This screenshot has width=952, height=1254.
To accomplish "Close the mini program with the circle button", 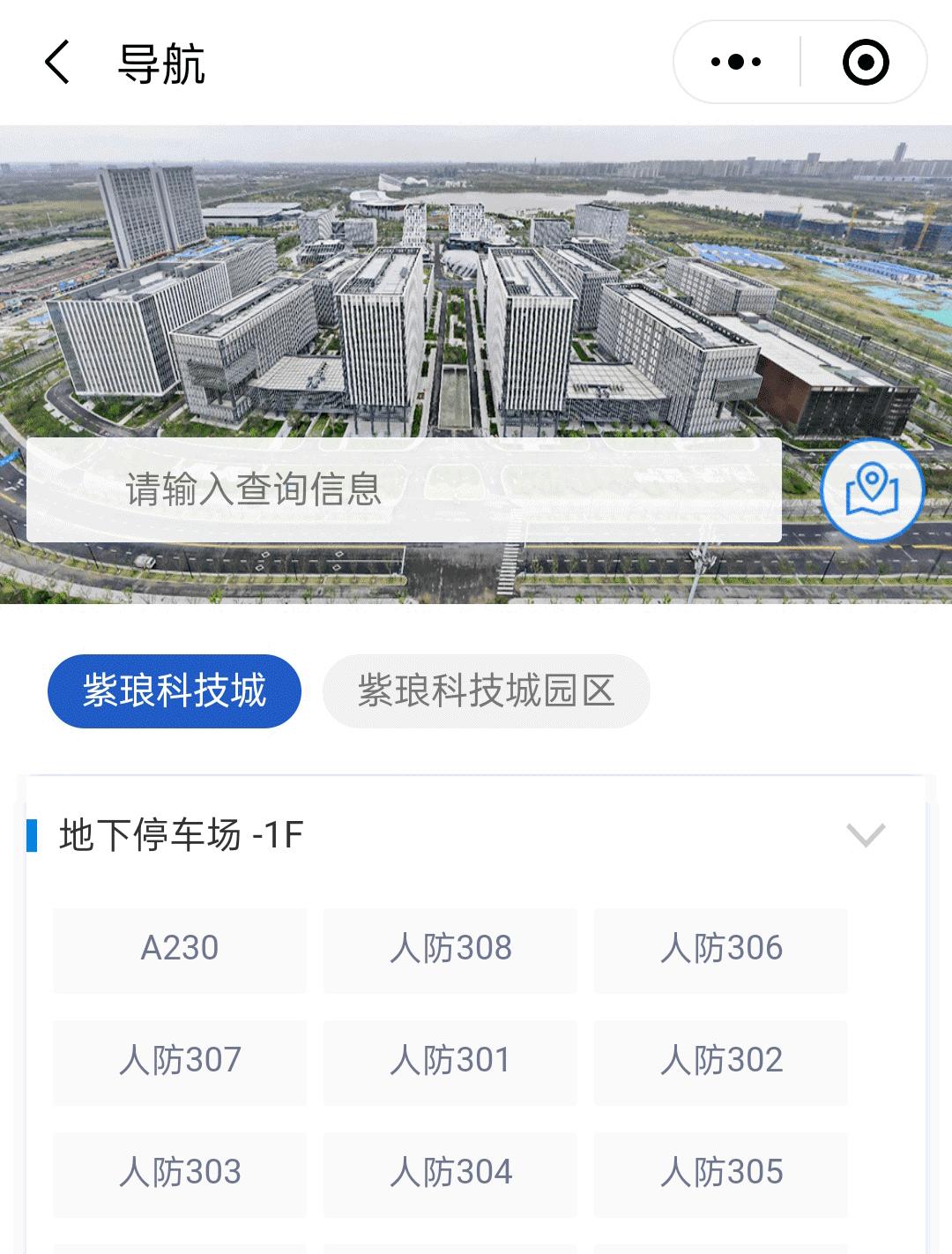I will 865,63.
